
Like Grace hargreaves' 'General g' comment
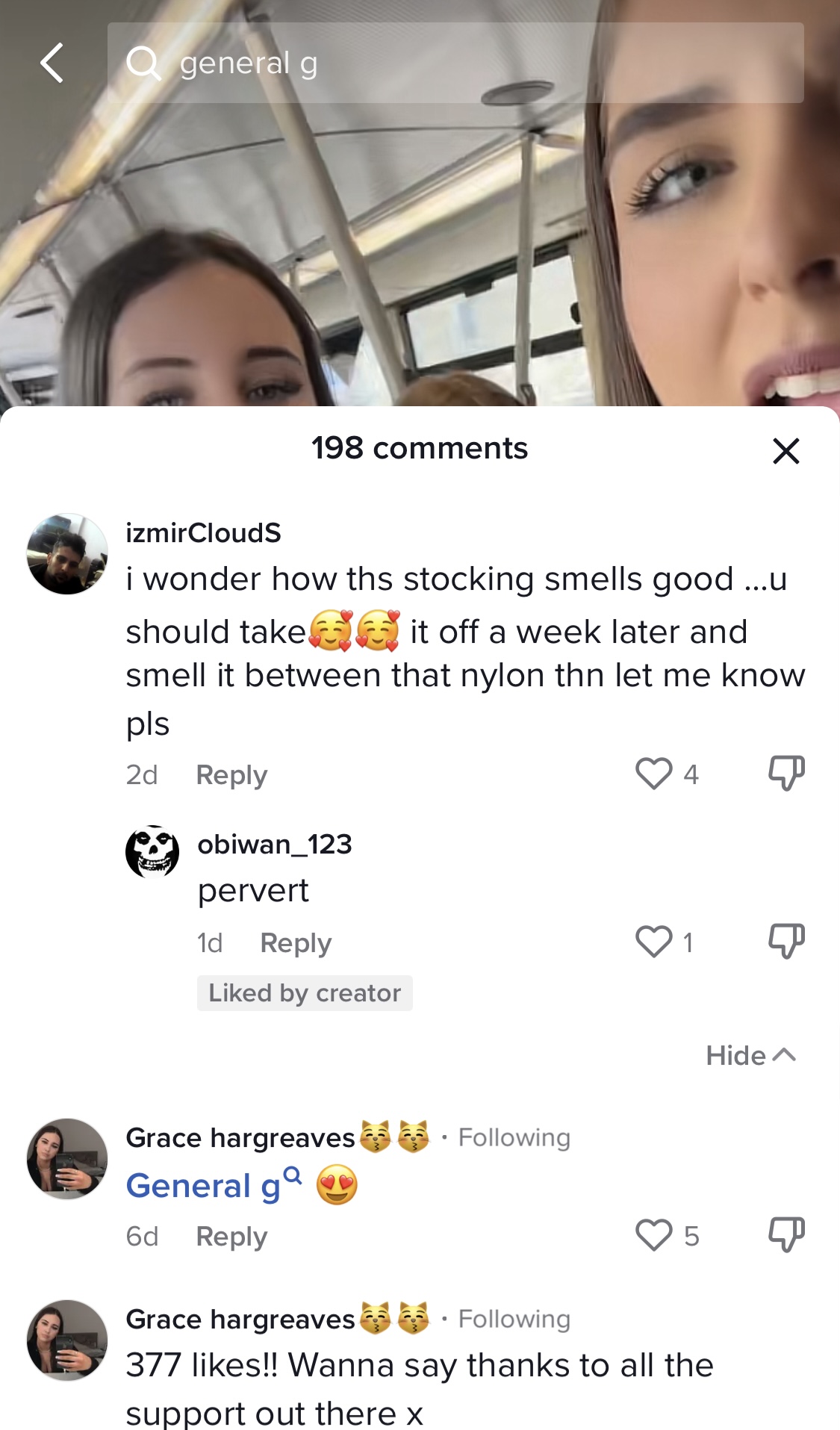tap(654, 1234)
